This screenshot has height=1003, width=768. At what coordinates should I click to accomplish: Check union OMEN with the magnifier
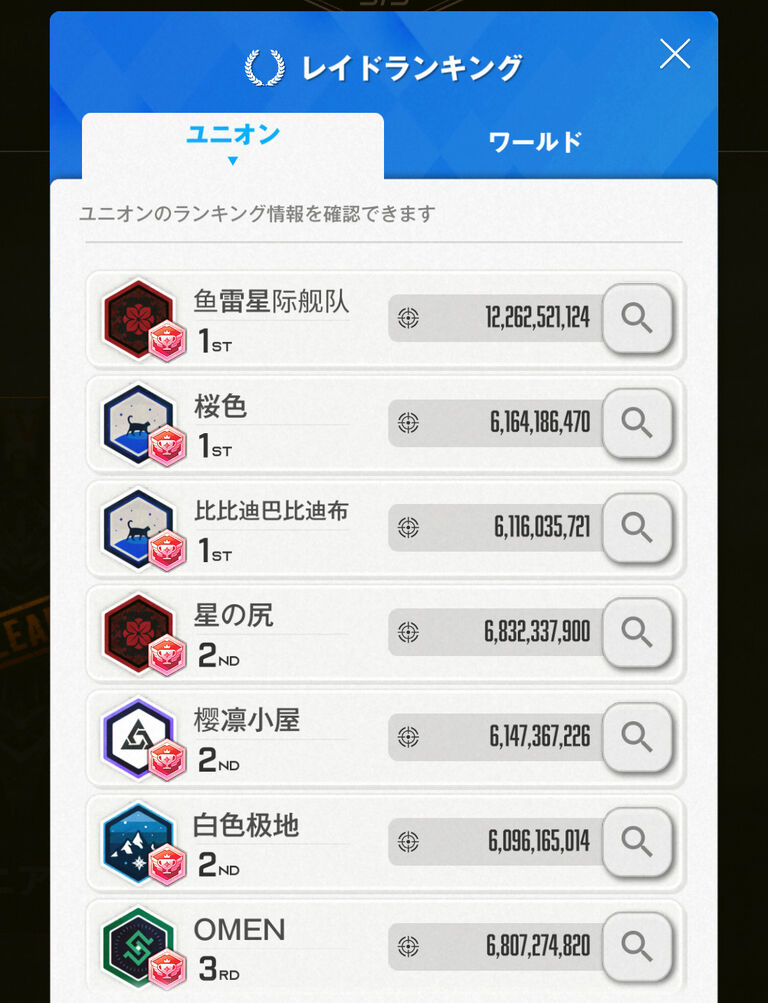637,945
